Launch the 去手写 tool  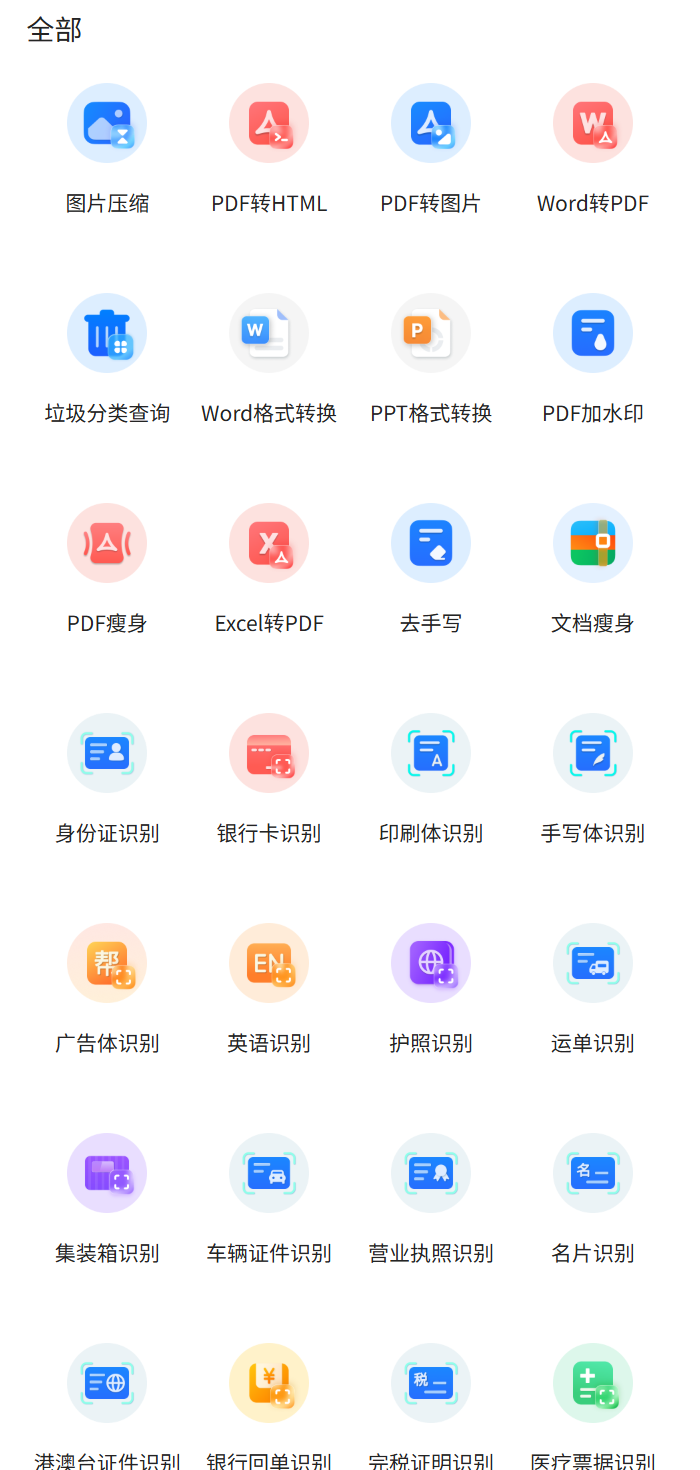tap(431, 543)
